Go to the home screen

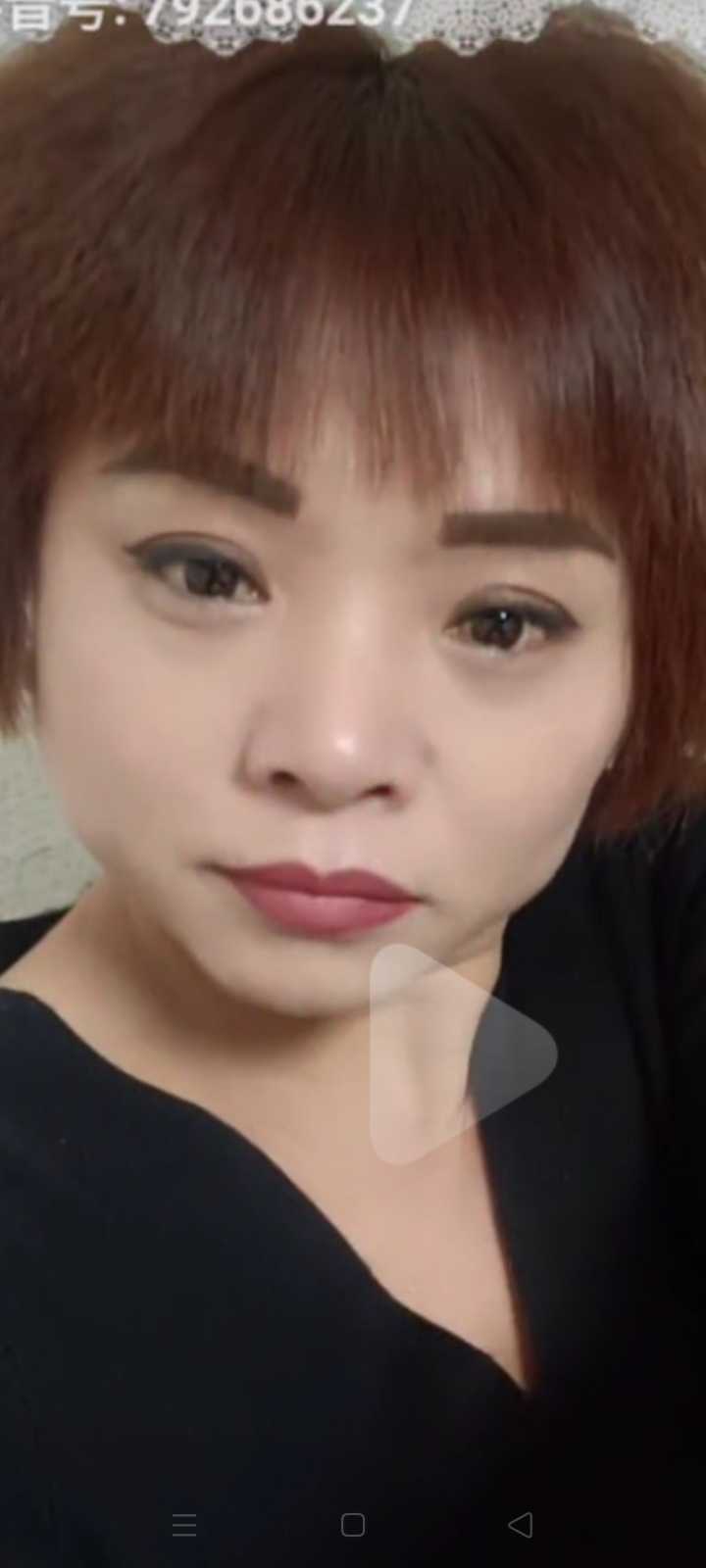[x=353, y=1524]
